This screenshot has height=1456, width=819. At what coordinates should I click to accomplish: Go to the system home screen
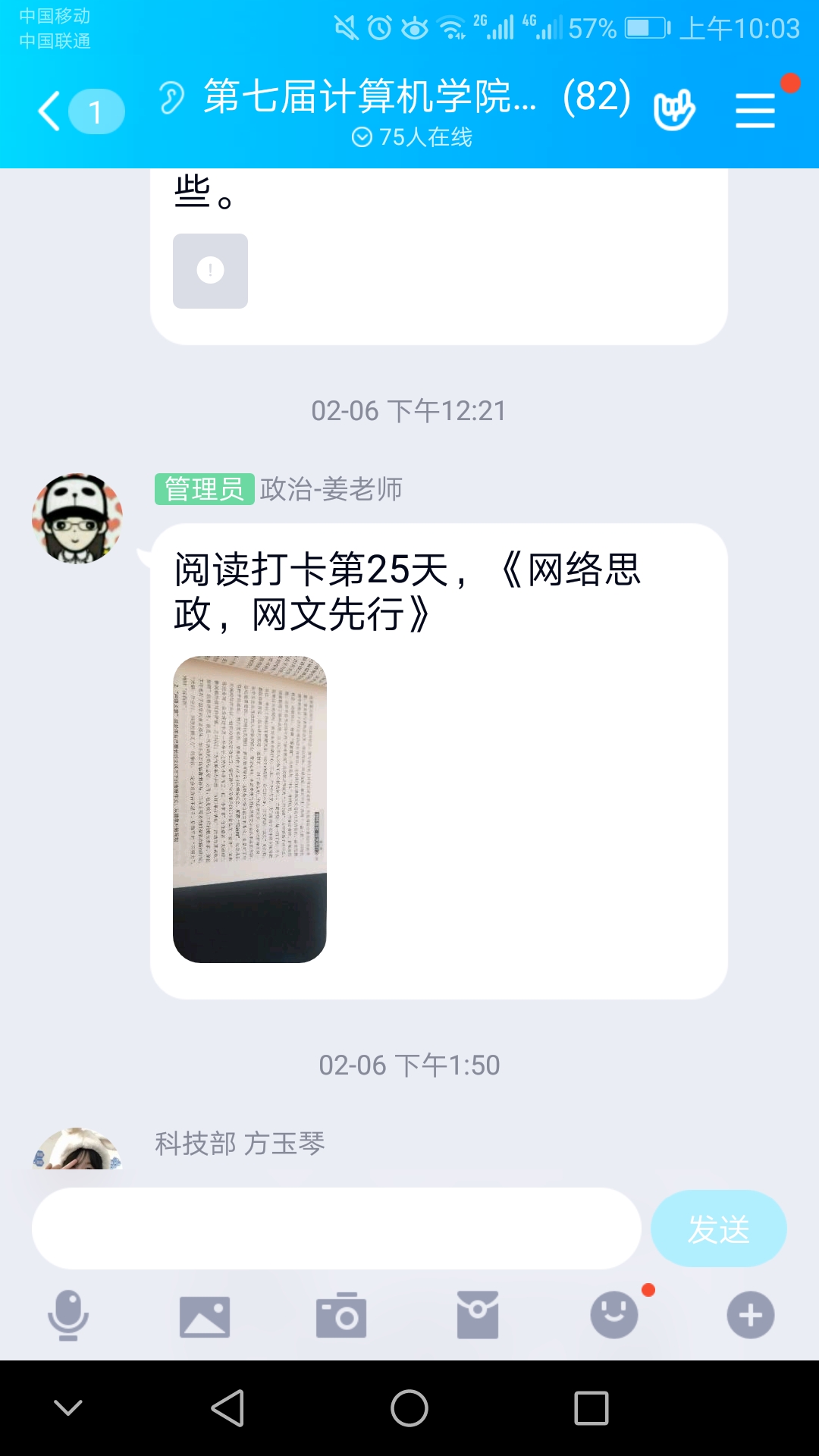tap(409, 1408)
